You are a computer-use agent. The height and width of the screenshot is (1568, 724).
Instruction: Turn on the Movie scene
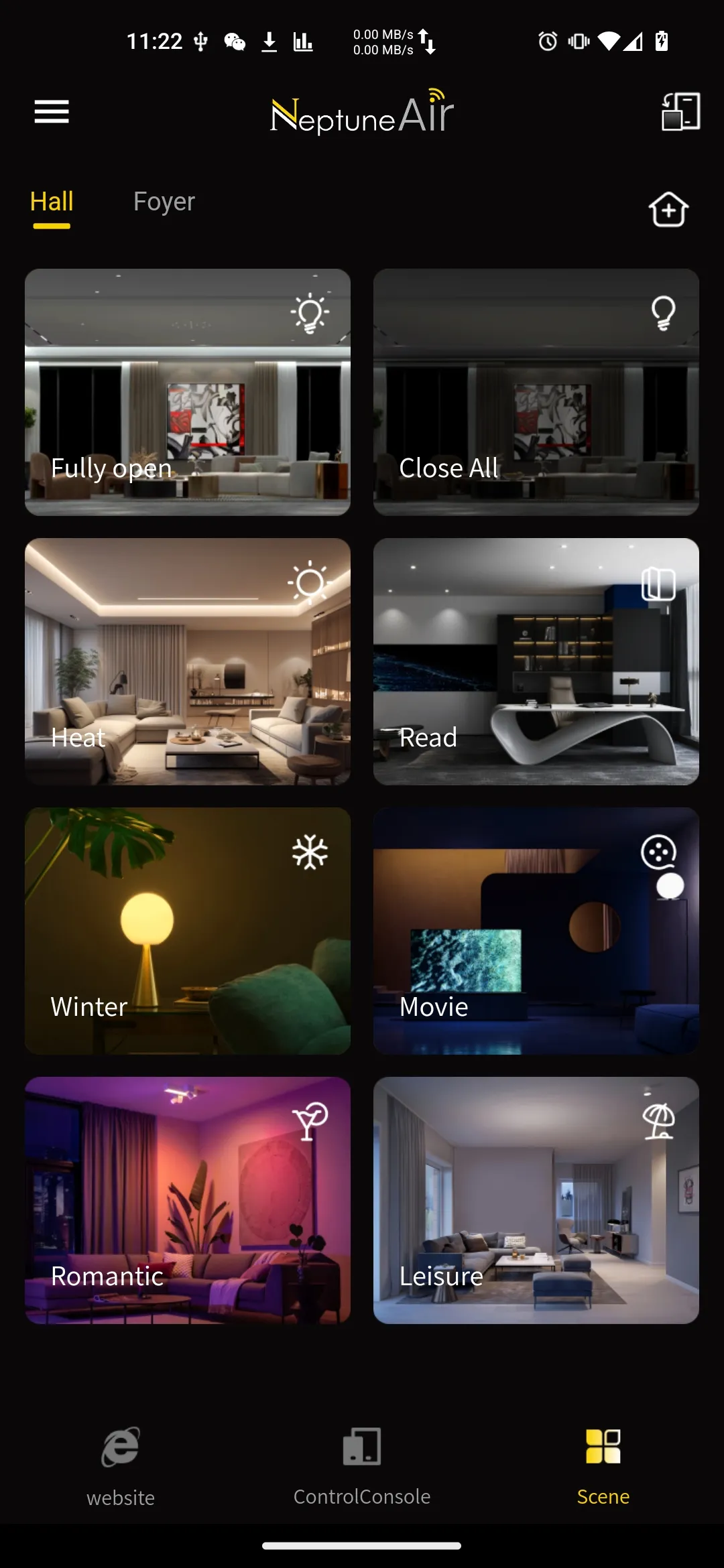coord(536,931)
